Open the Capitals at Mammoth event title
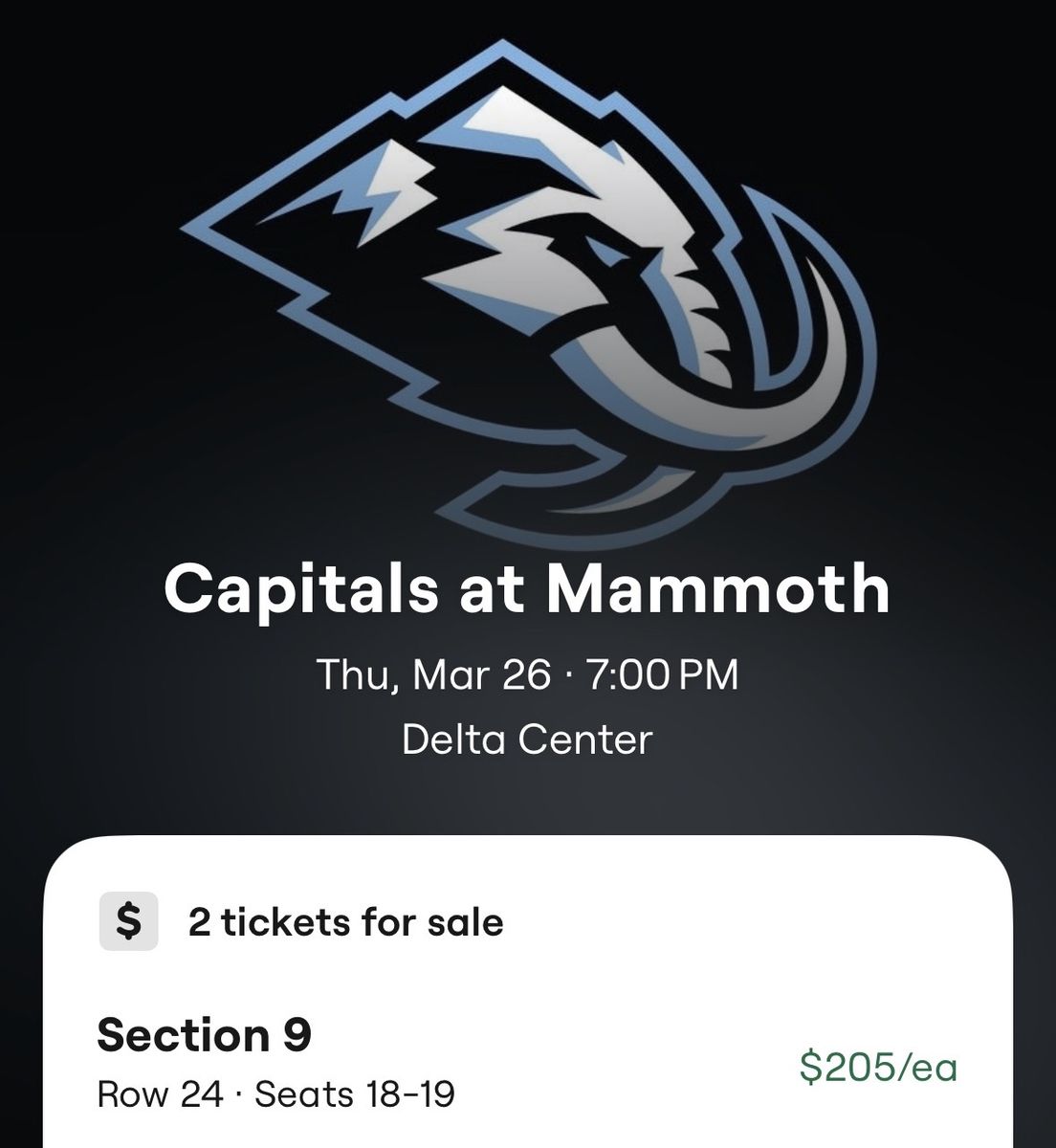This screenshot has width=1056, height=1148. pyautogui.click(x=528, y=591)
